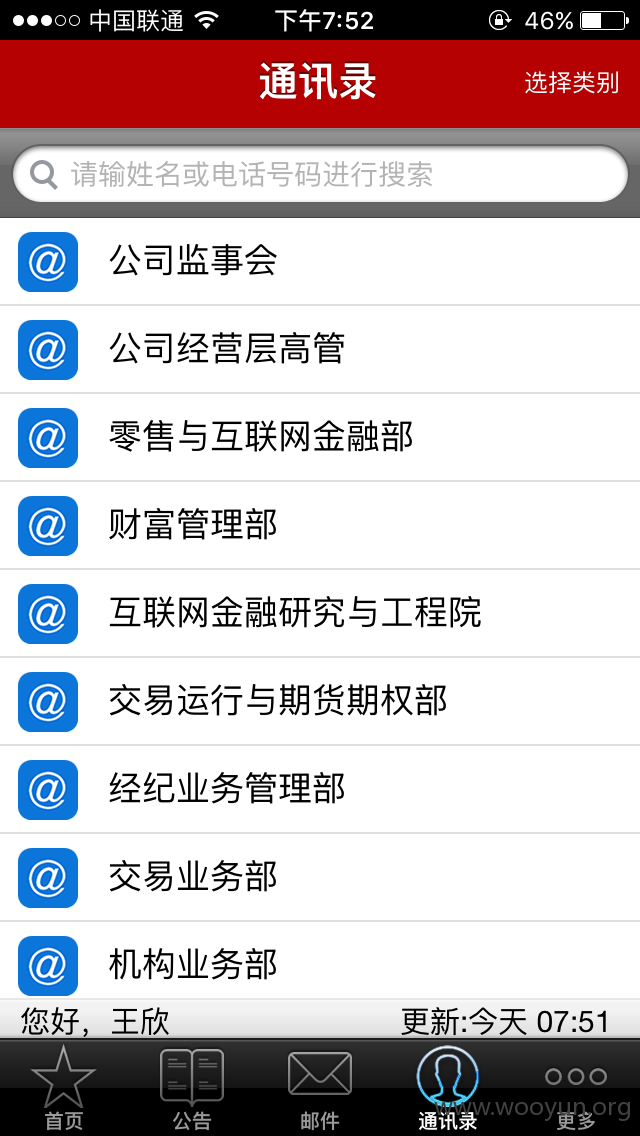Select 经纪业务管理部 department

(320, 789)
